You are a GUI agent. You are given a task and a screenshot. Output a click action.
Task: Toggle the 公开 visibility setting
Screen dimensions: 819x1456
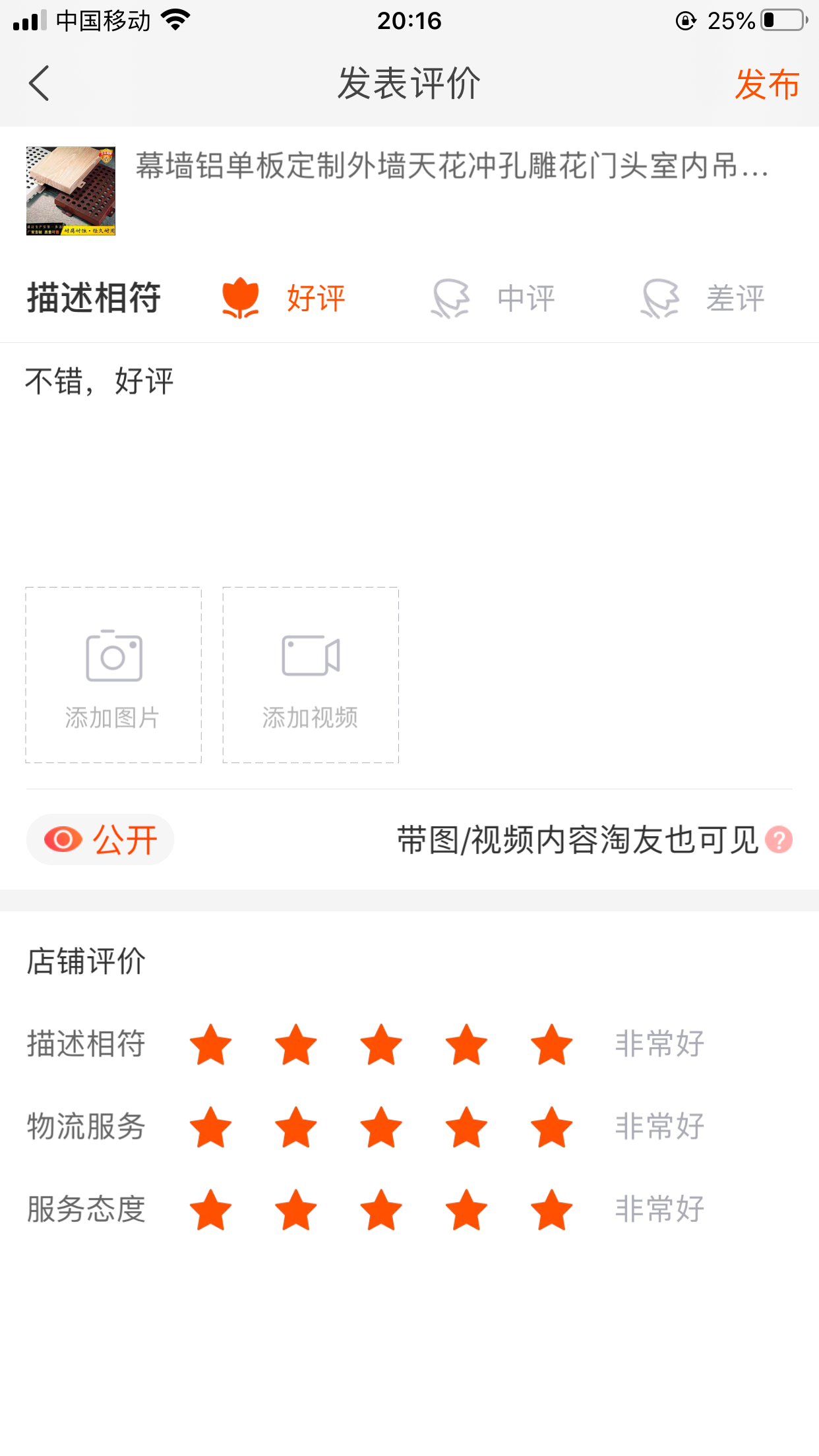coord(100,839)
